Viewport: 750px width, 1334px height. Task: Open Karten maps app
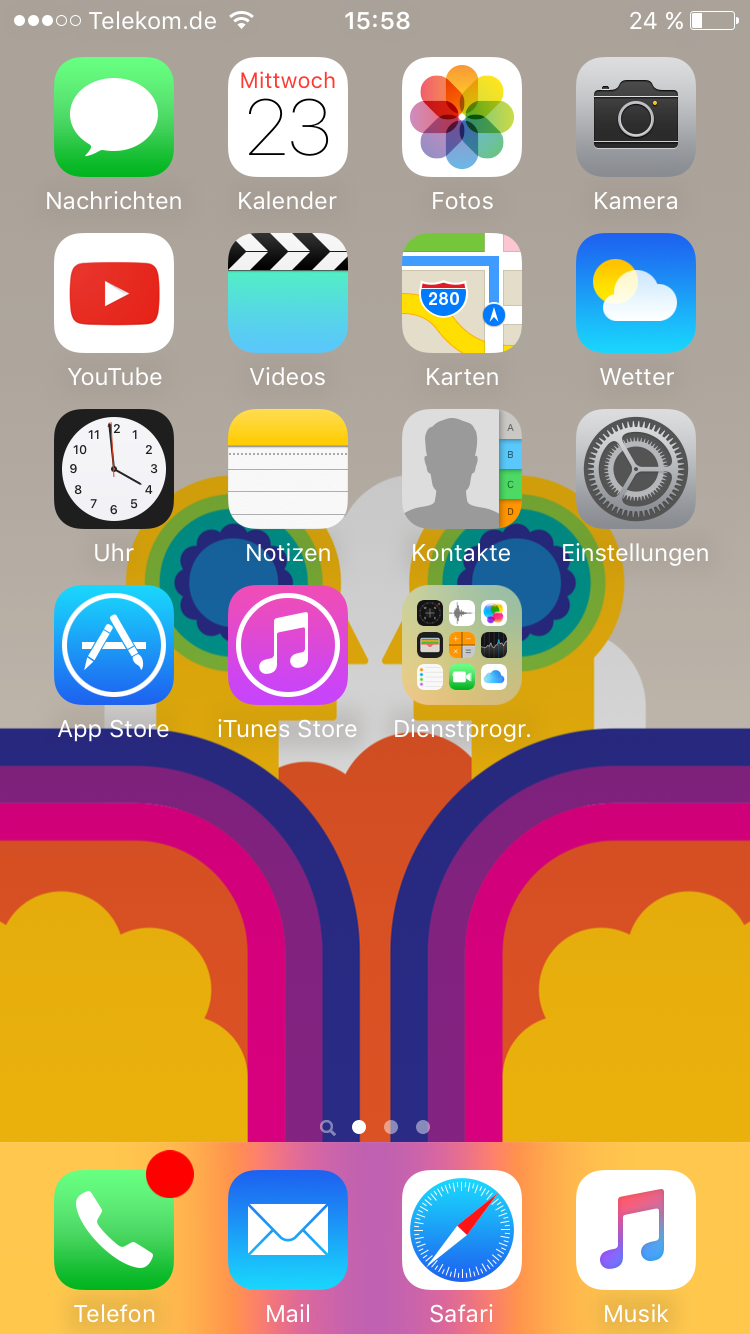coord(462,293)
